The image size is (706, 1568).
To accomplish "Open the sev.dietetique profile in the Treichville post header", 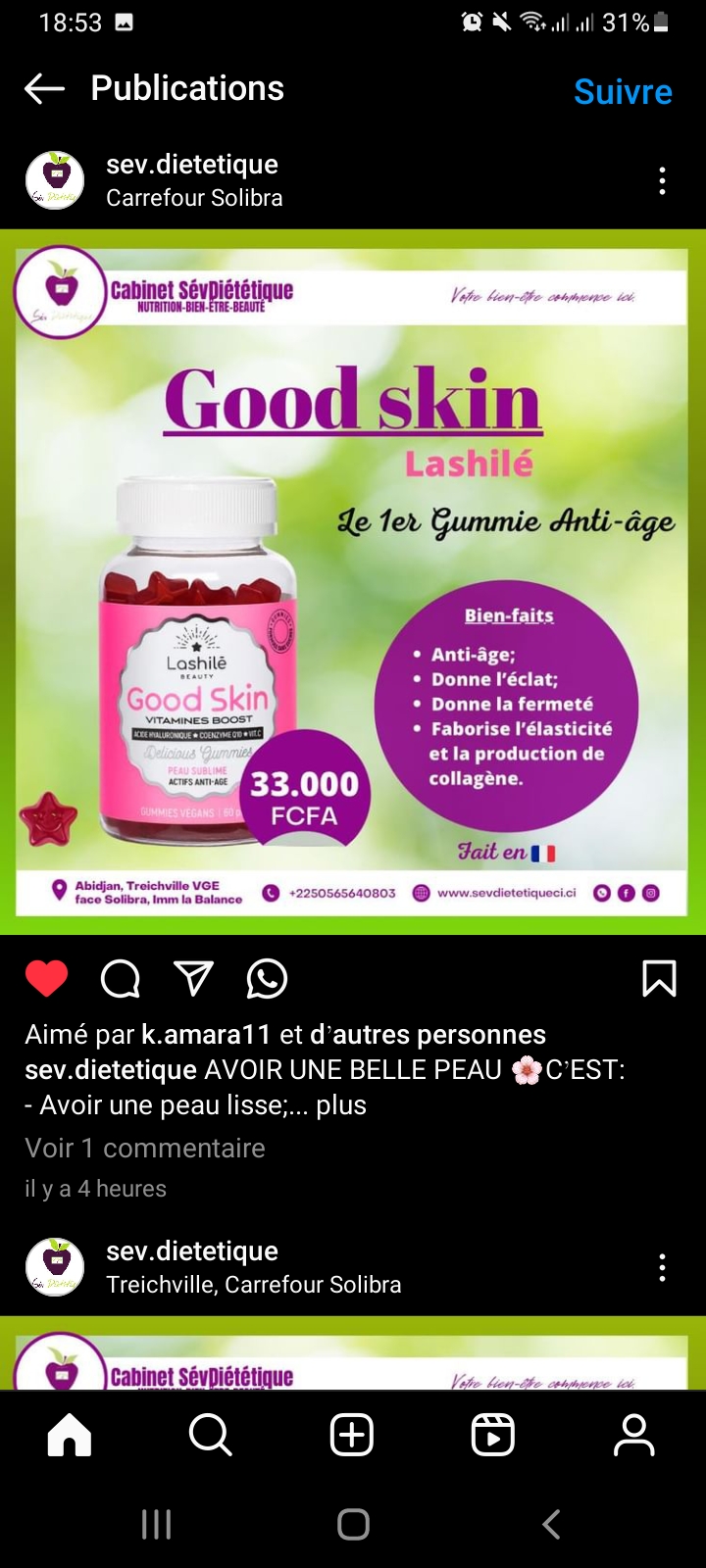I will pyautogui.click(x=192, y=1250).
